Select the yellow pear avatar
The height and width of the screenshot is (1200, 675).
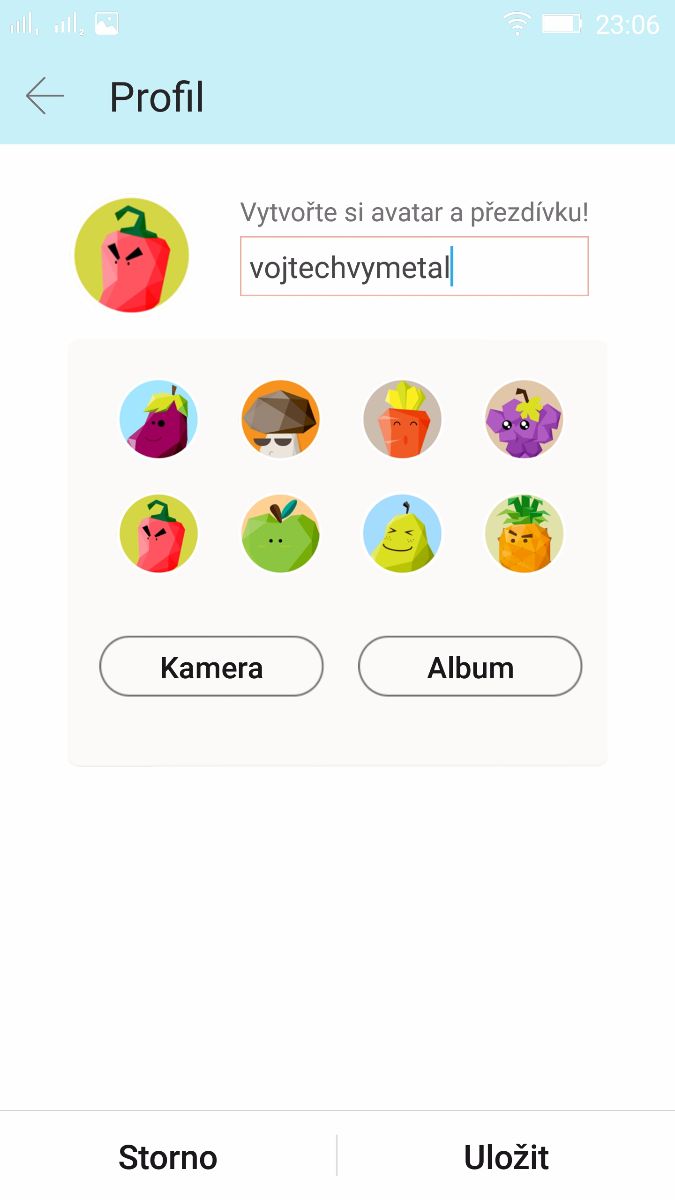[402, 533]
